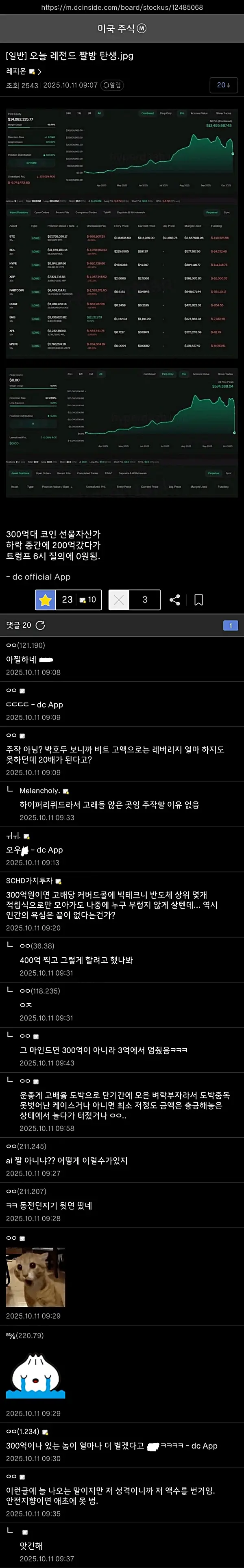Viewport: 244px width, 1568px height.
Task: Select comment page 1
Action: coord(231,626)
